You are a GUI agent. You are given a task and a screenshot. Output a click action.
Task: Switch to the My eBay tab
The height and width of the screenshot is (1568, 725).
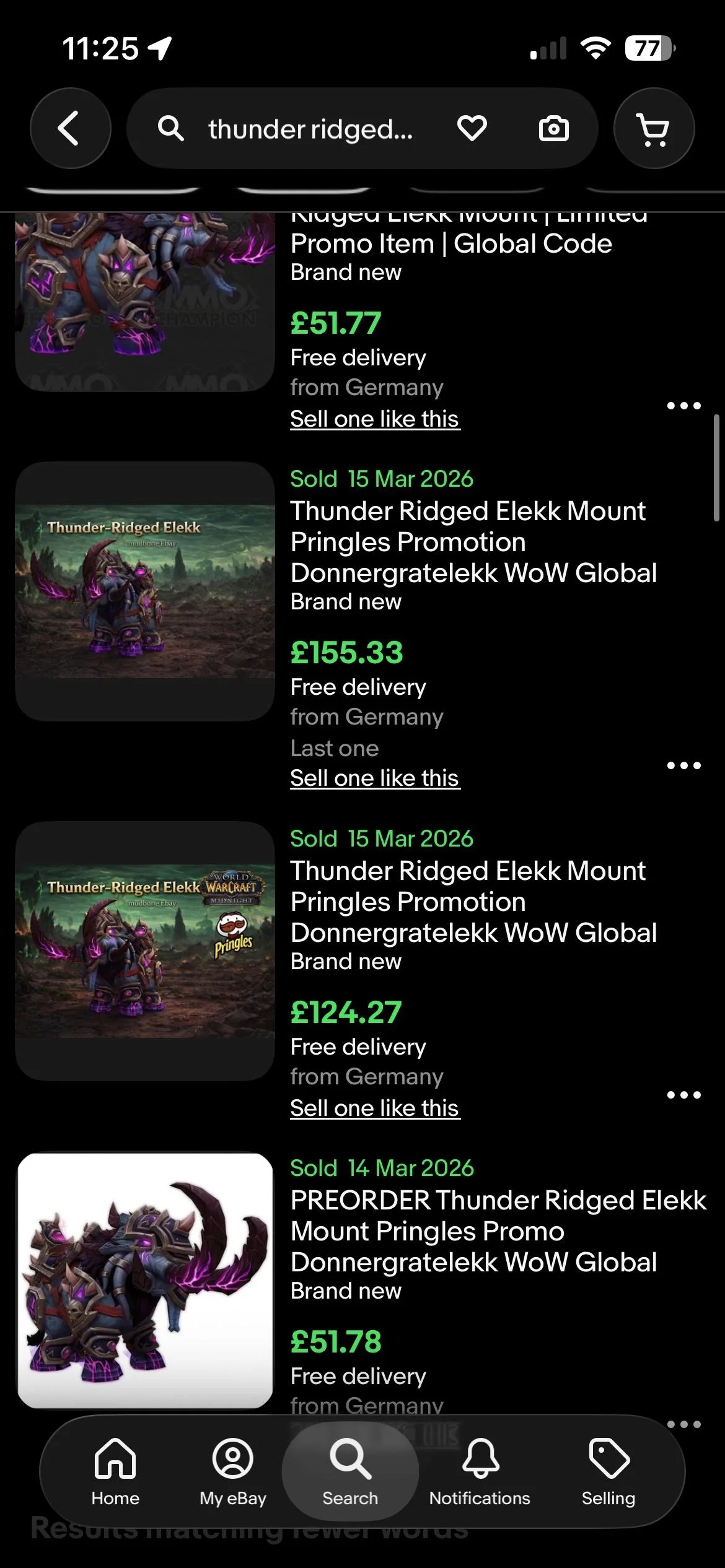232,1471
